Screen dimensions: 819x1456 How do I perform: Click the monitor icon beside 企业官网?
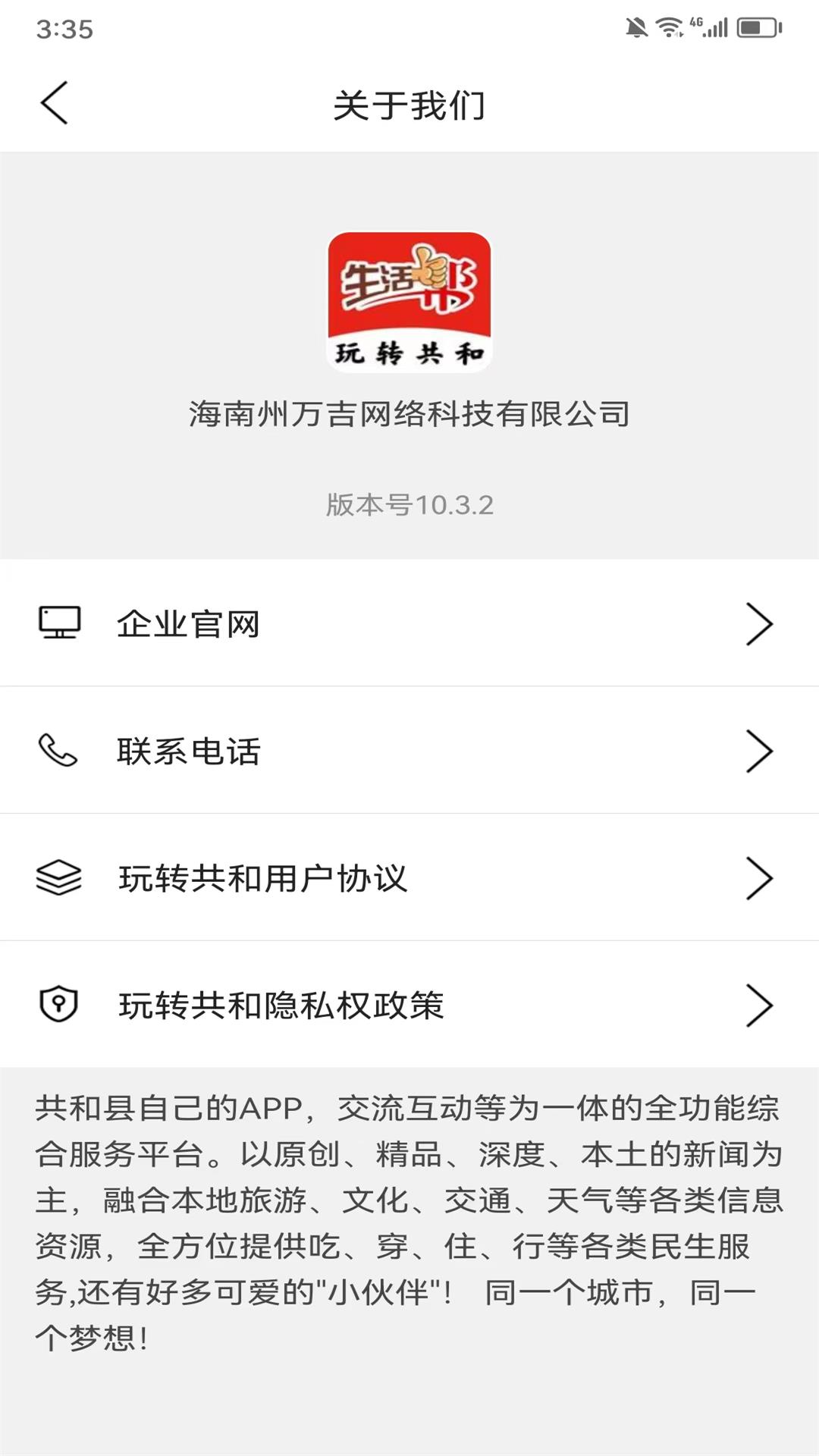(x=59, y=623)
